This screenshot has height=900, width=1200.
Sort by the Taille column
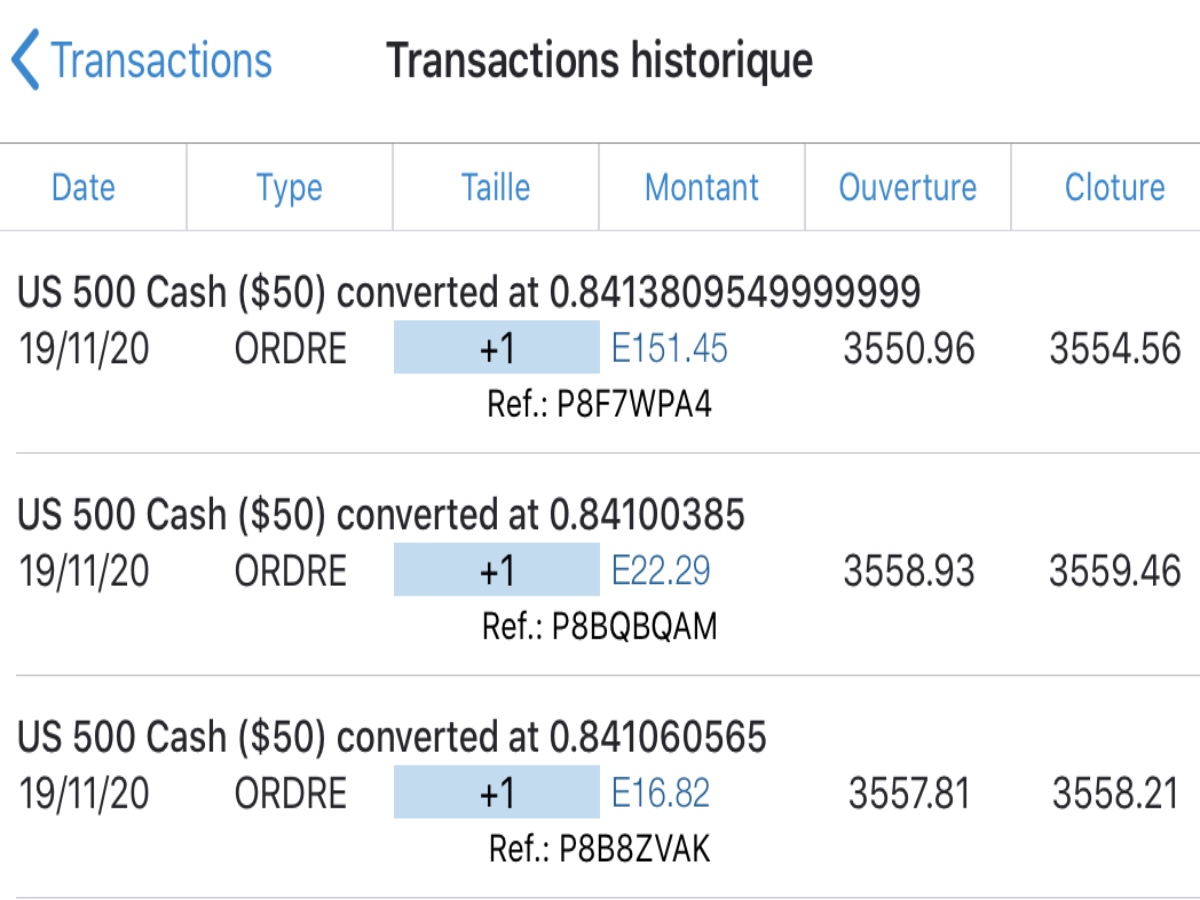495,188
